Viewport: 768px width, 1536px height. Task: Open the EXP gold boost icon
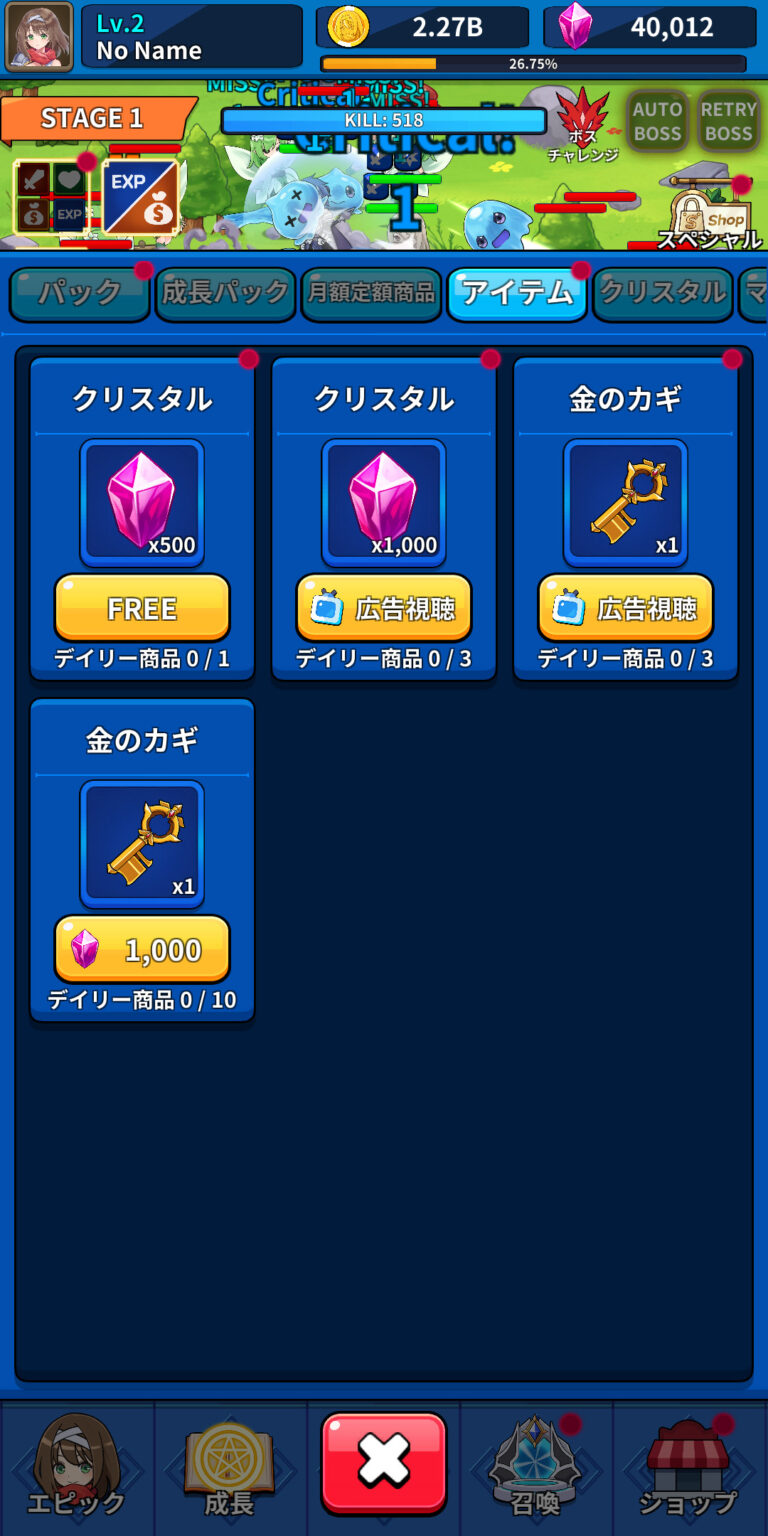[141, 197]
